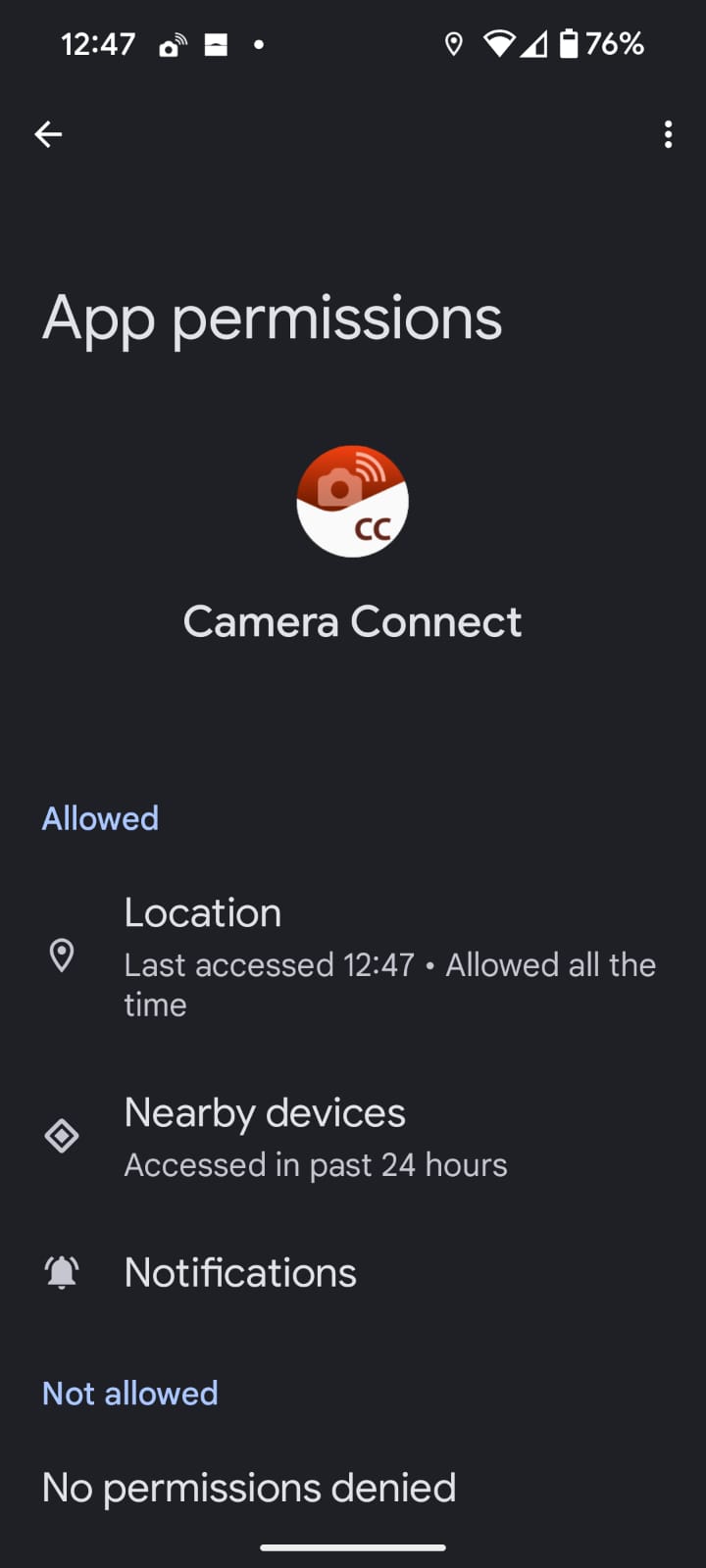Open the Location permission
The width and height of the screenshot is (706, 1568).
(353, 955)
